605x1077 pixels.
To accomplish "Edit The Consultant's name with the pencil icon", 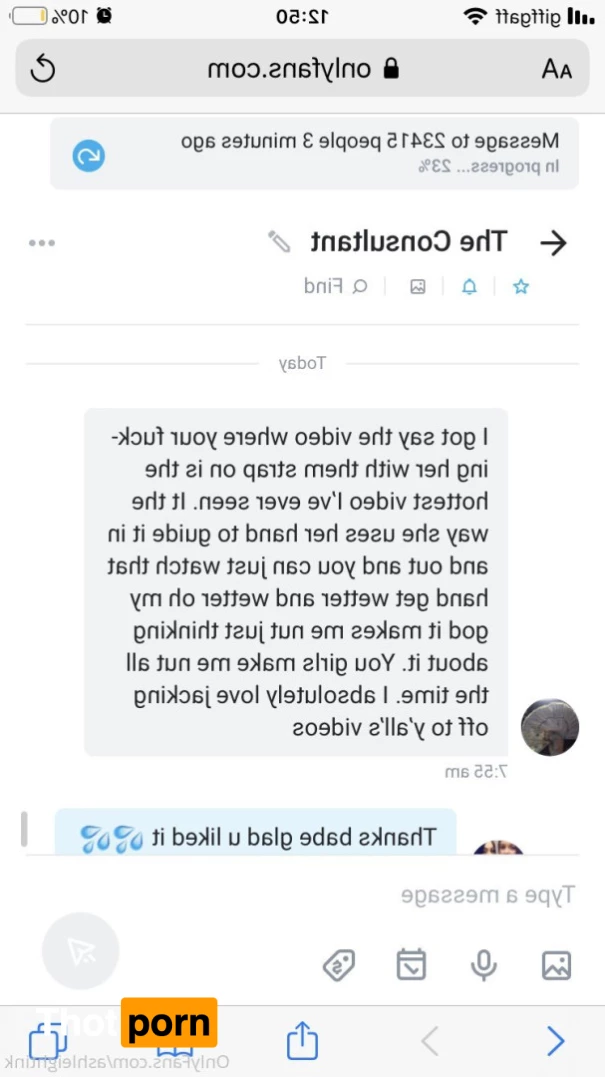I will point(279,241).
